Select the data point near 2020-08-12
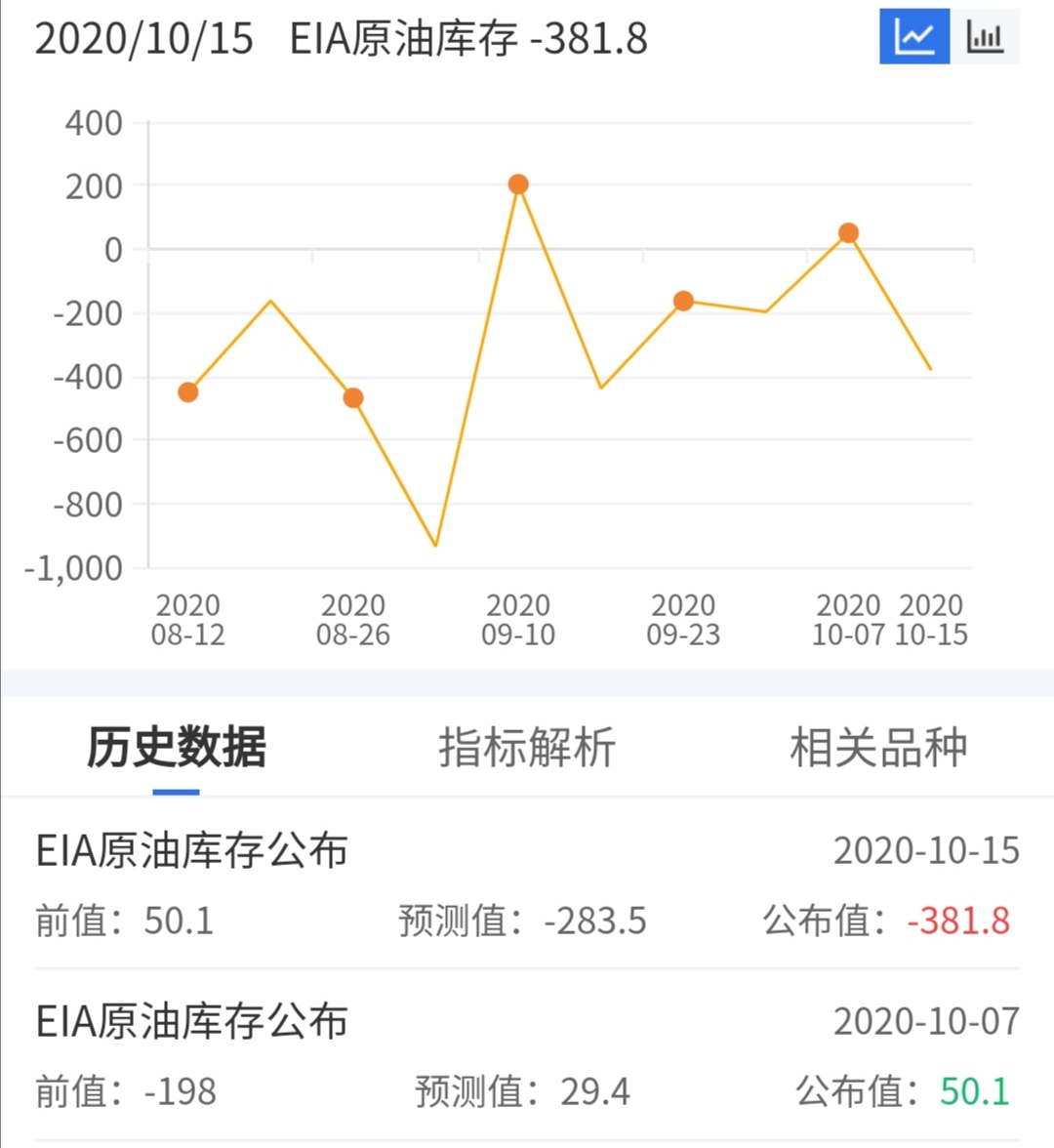Screen dimensions: 1054x1148 pos(187,392)
